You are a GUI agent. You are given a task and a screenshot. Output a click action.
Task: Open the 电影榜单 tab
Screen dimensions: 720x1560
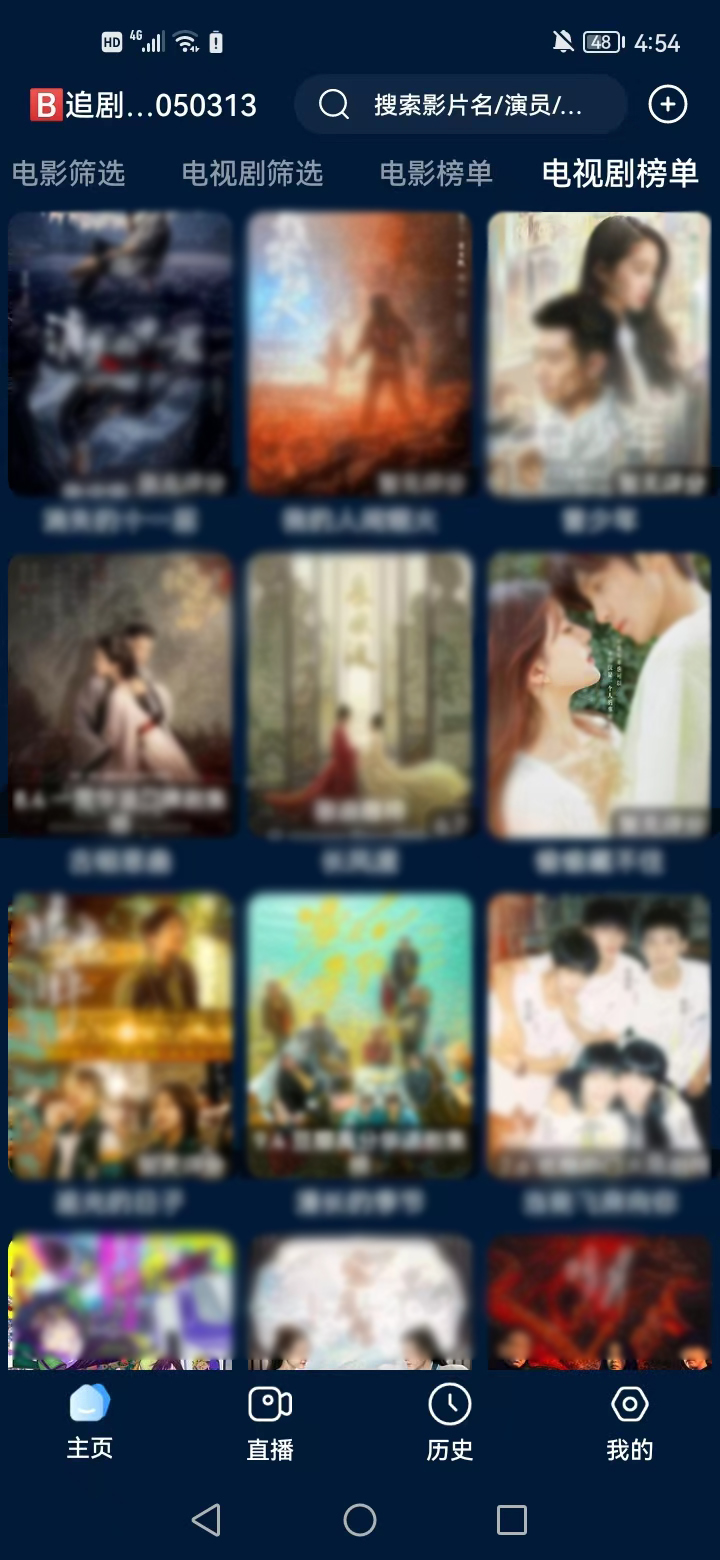tap(436, 173)
